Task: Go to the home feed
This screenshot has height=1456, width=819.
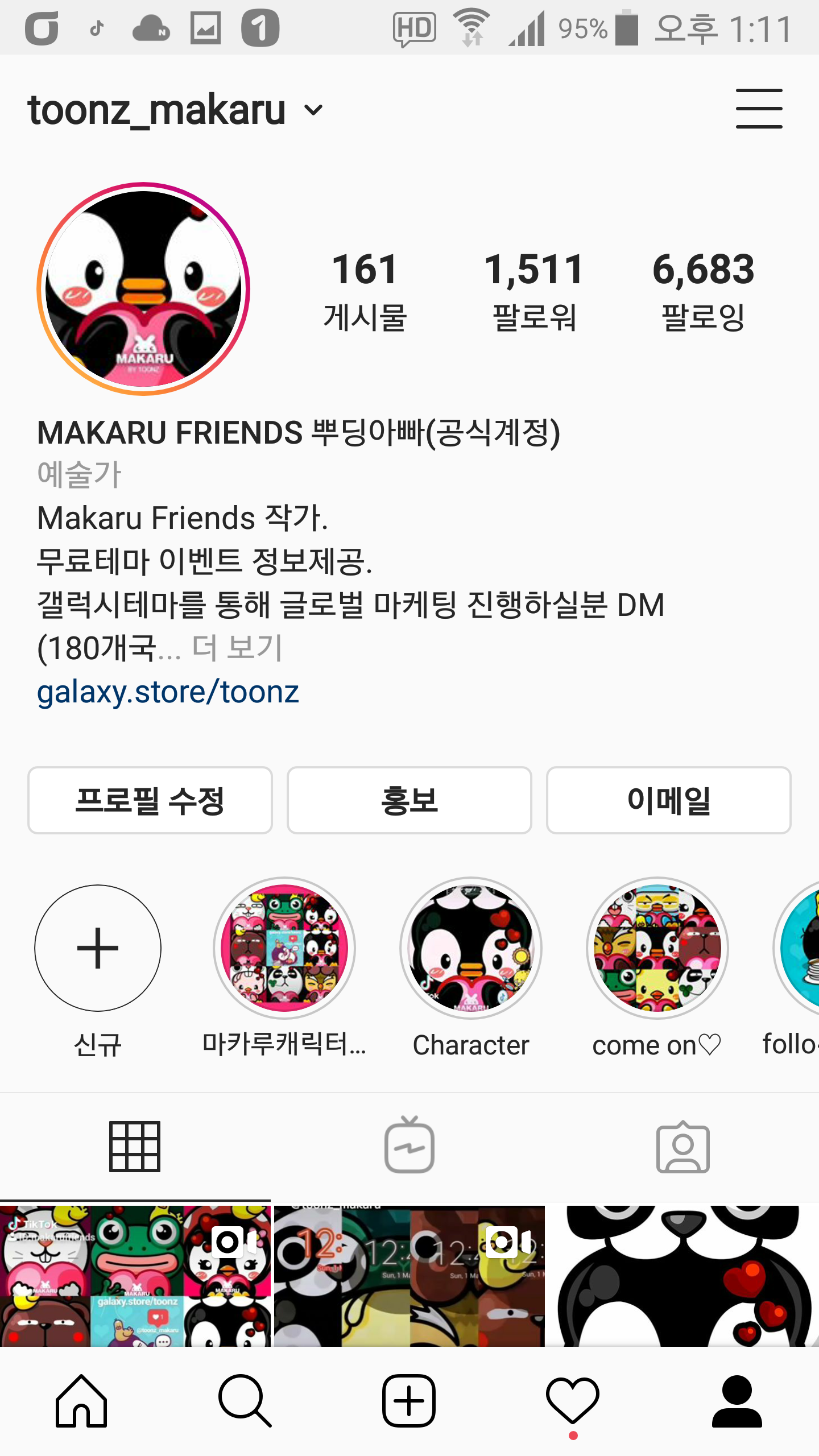Action: pos(81,1400)
